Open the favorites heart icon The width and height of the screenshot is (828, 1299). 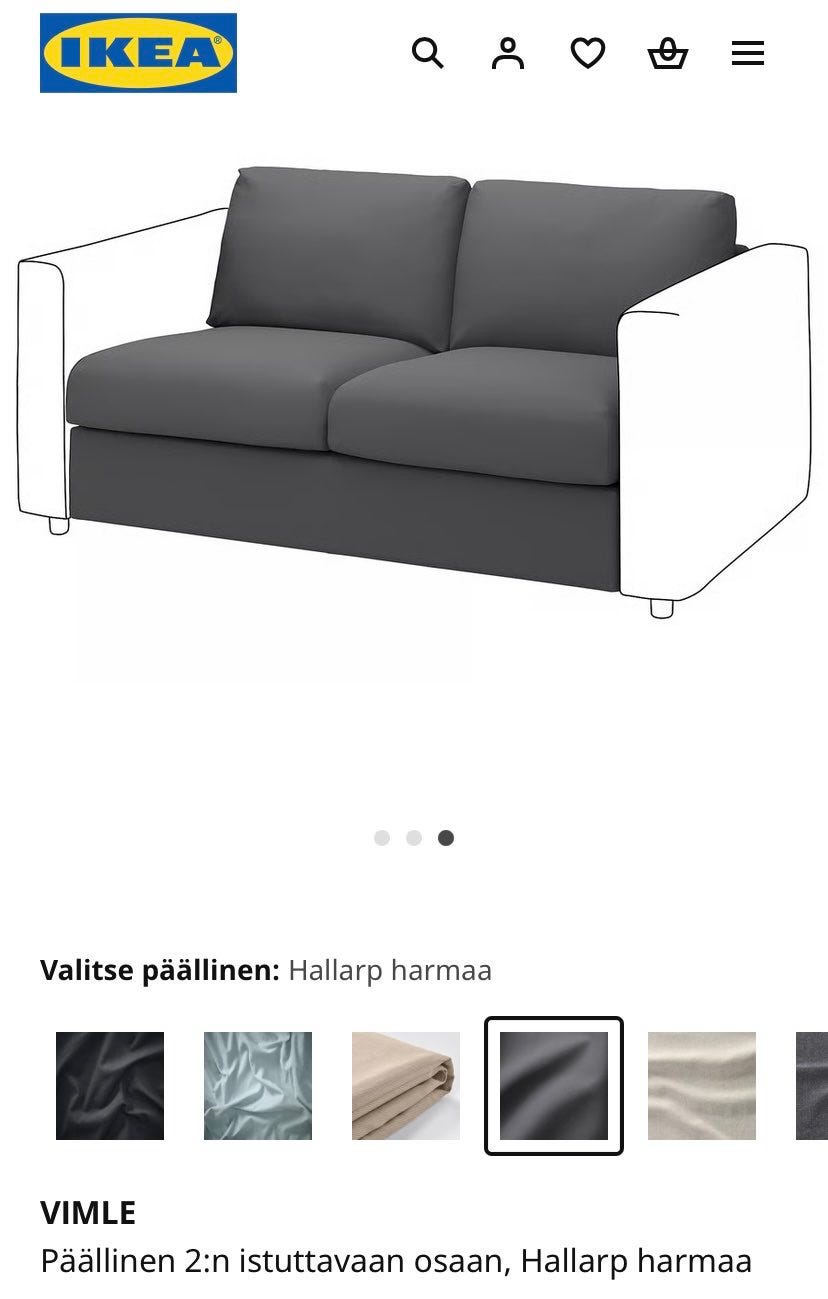588,53
